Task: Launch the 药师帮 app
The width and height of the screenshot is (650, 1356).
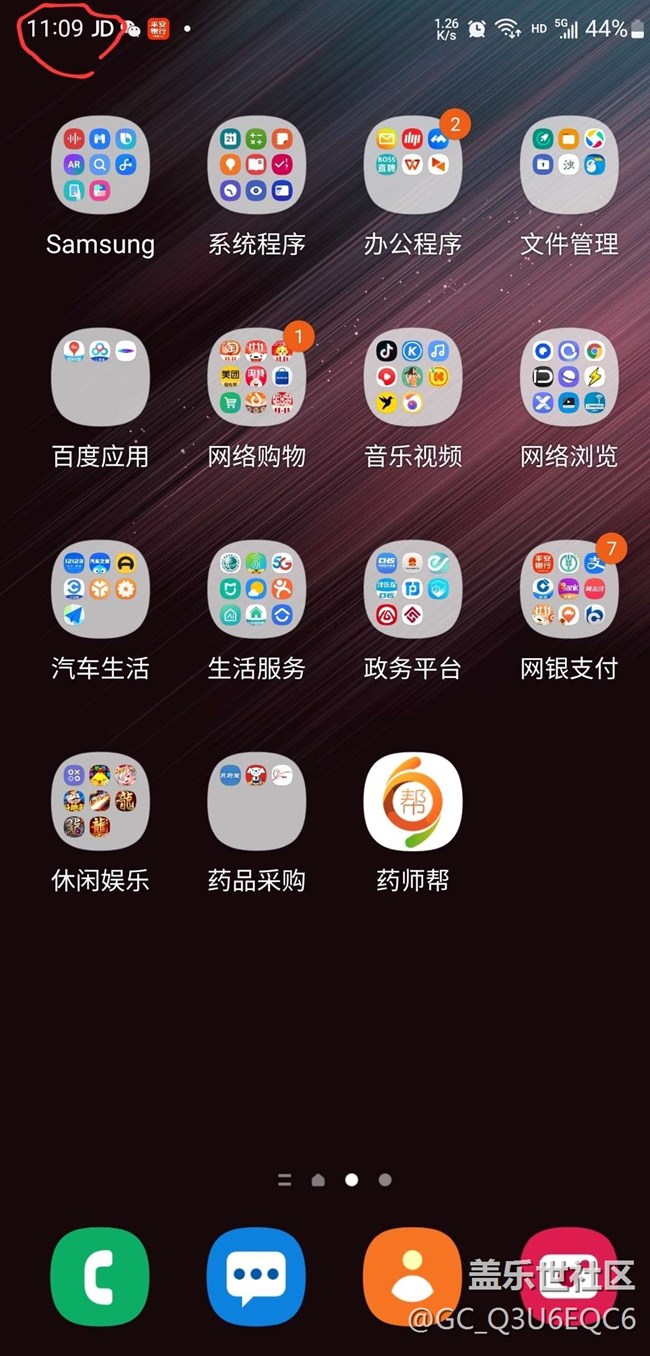Action: click(412, 801)
